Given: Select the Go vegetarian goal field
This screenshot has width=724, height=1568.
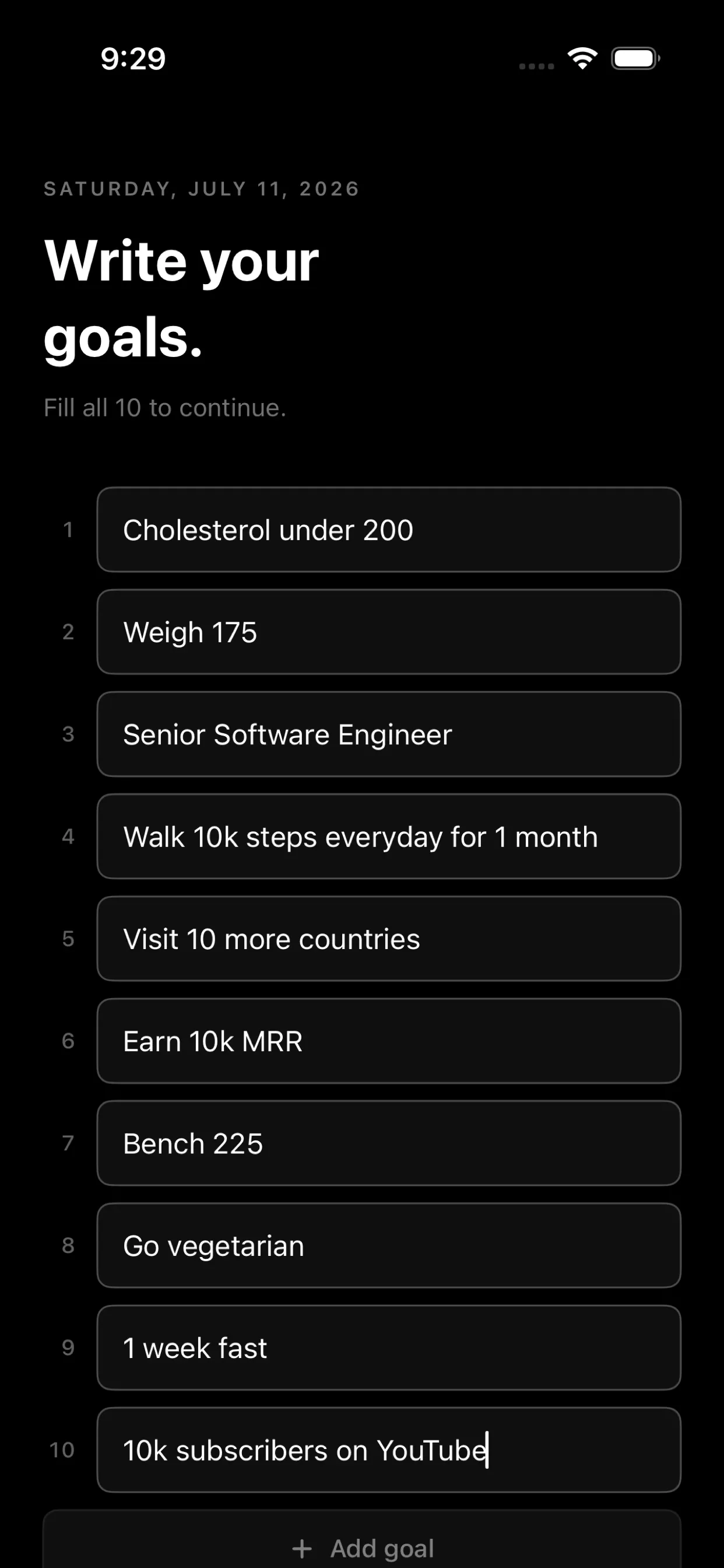Looking at the screenshot, I should pos(389,1245).
